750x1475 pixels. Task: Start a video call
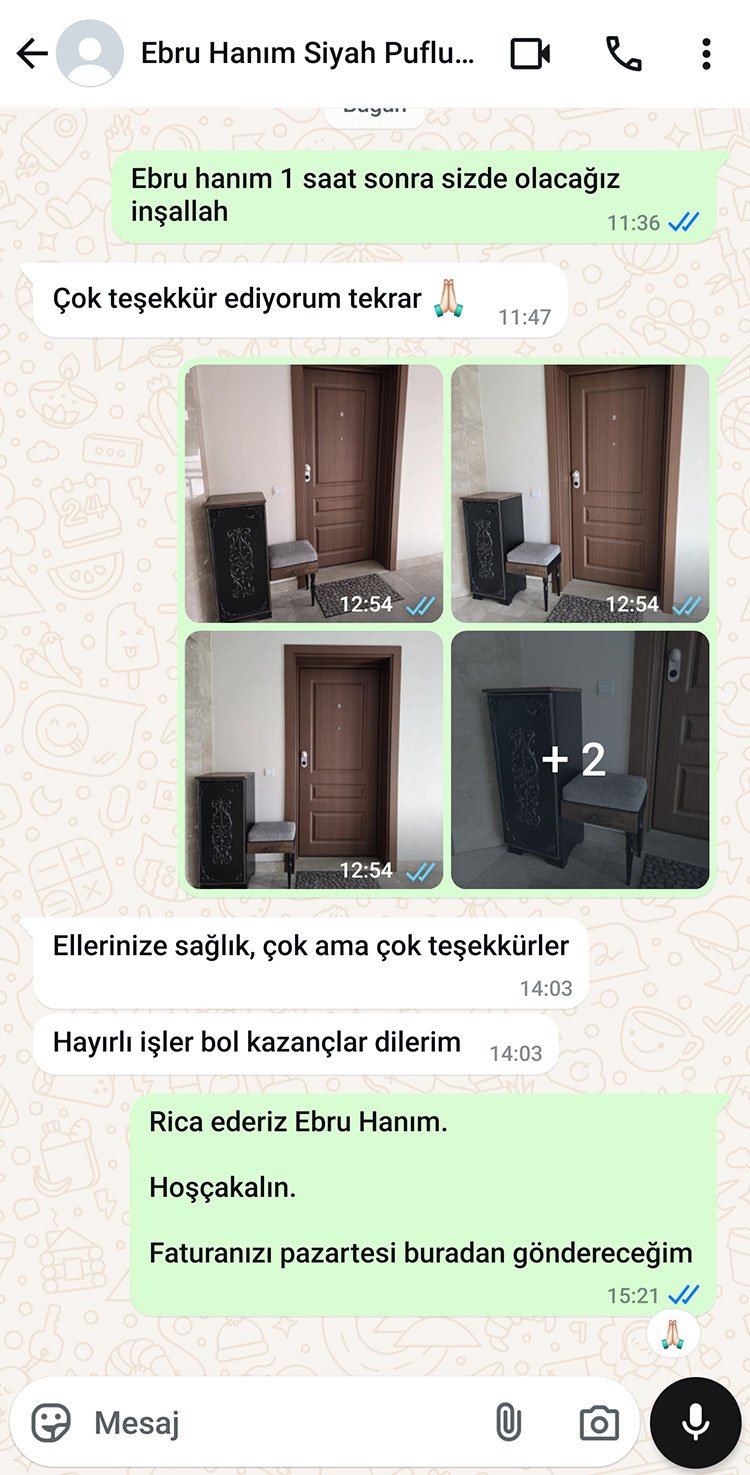tap(530, 54)
